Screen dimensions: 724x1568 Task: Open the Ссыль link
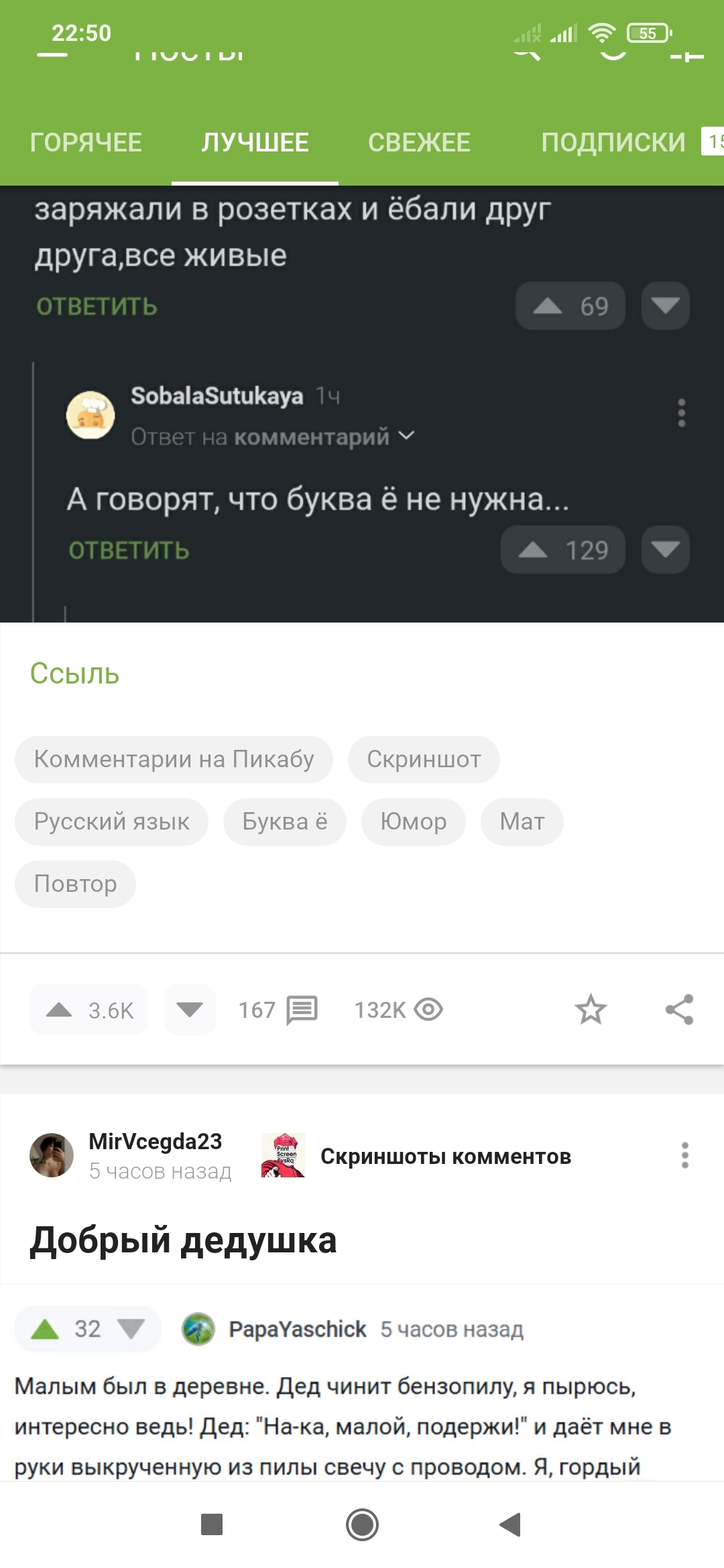74,673
